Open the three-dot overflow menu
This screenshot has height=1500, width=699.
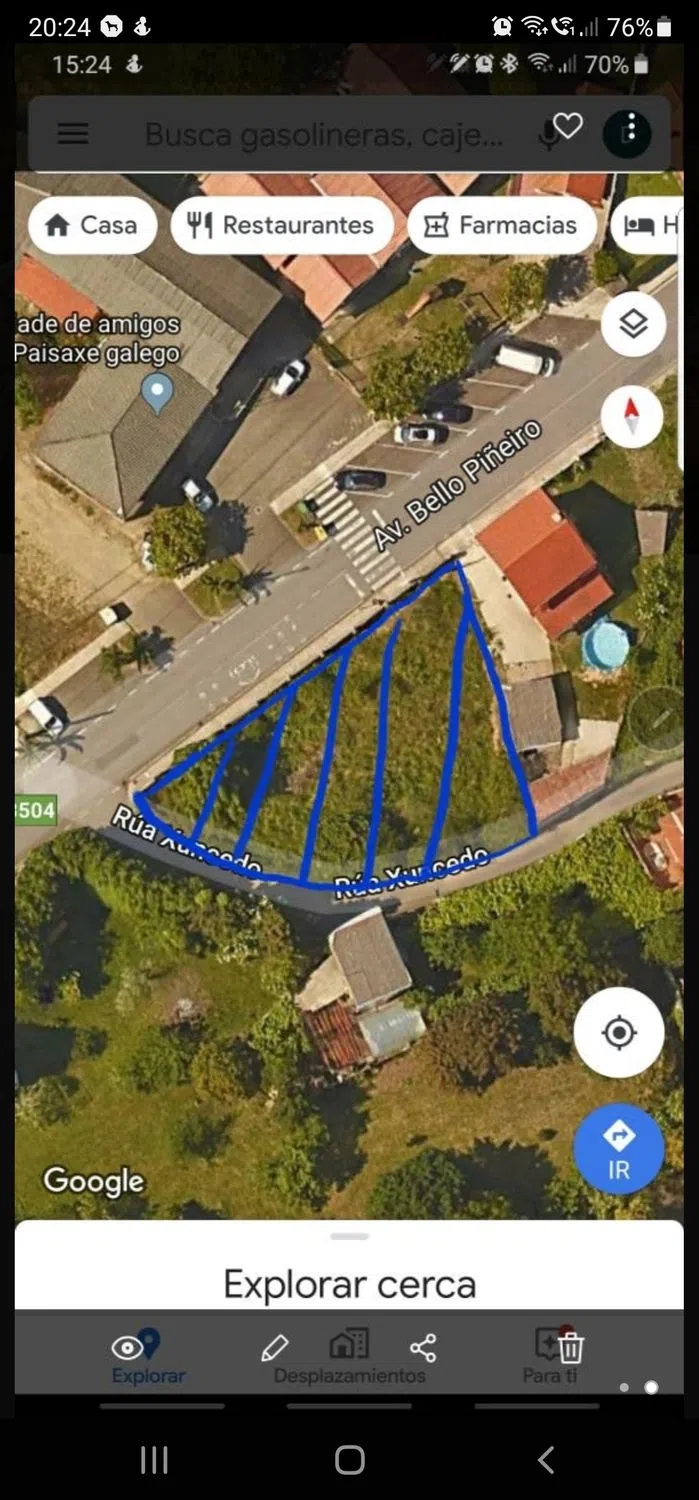(630, 129)
